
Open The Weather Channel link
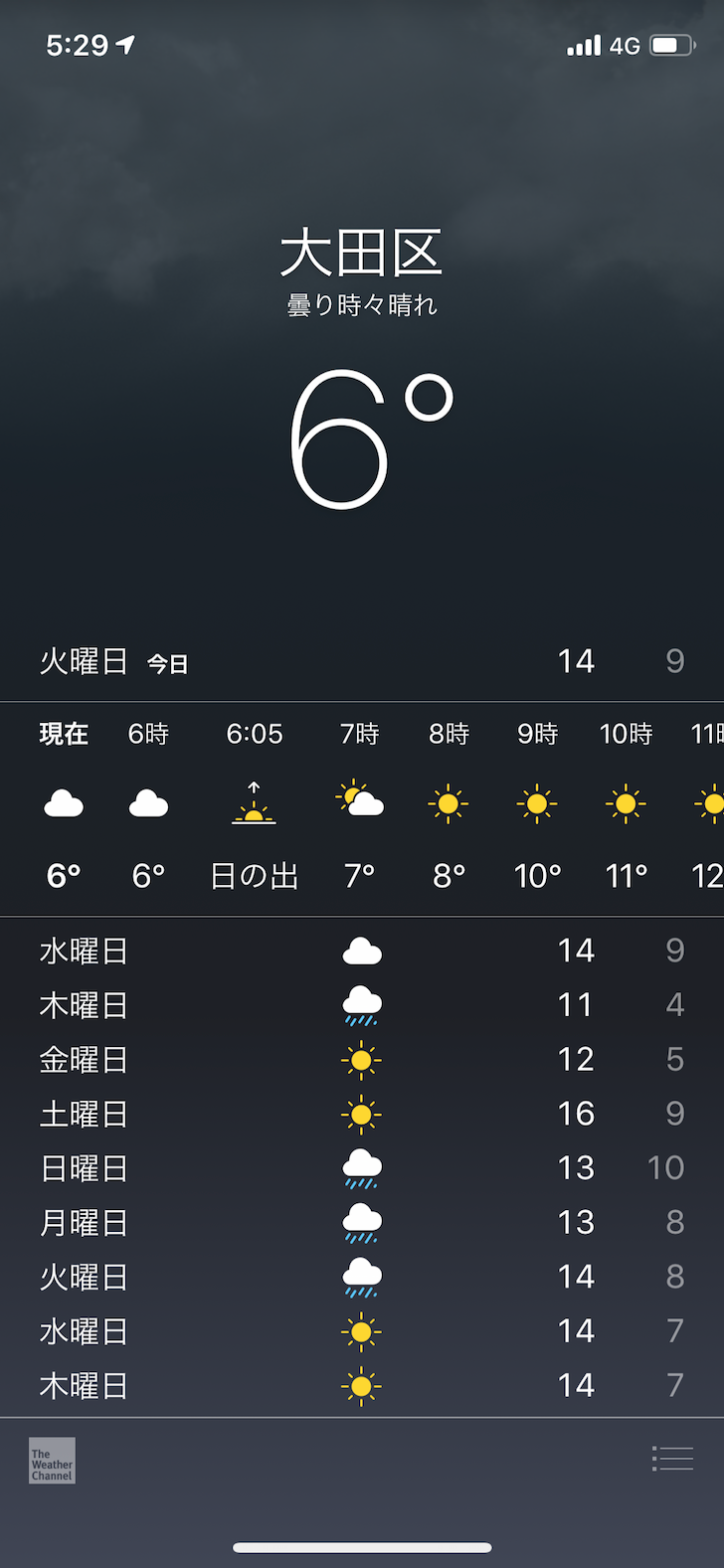click(x=52, y=1461)
